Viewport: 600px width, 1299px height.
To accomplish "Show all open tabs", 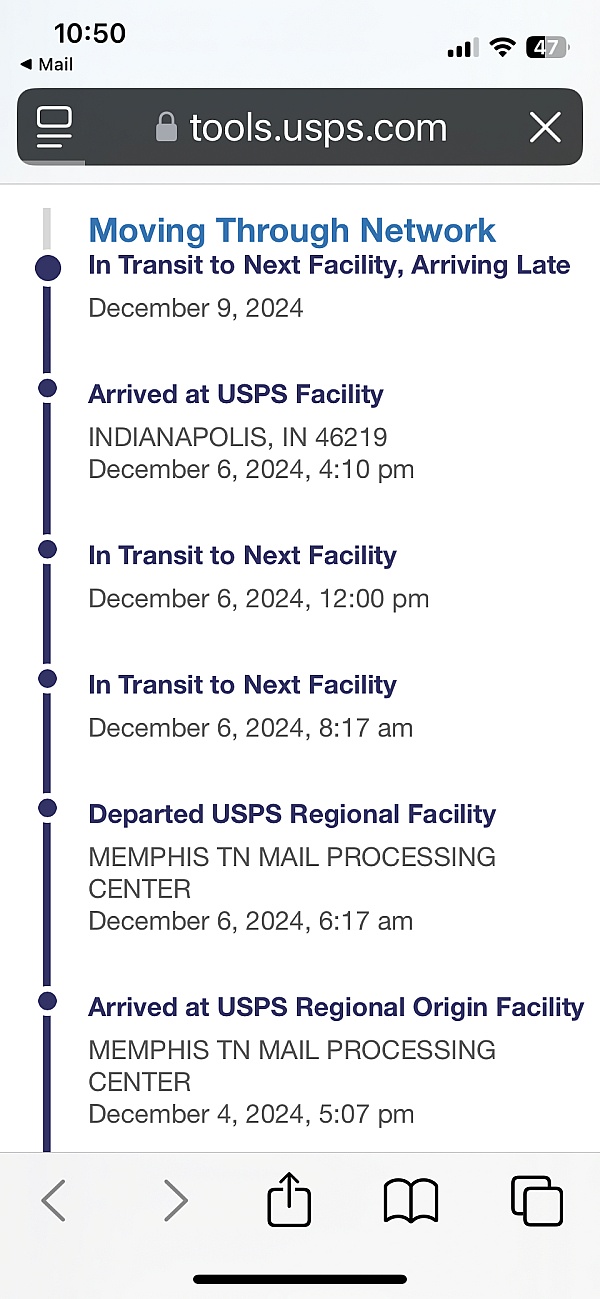I will tap(536, 1200).
